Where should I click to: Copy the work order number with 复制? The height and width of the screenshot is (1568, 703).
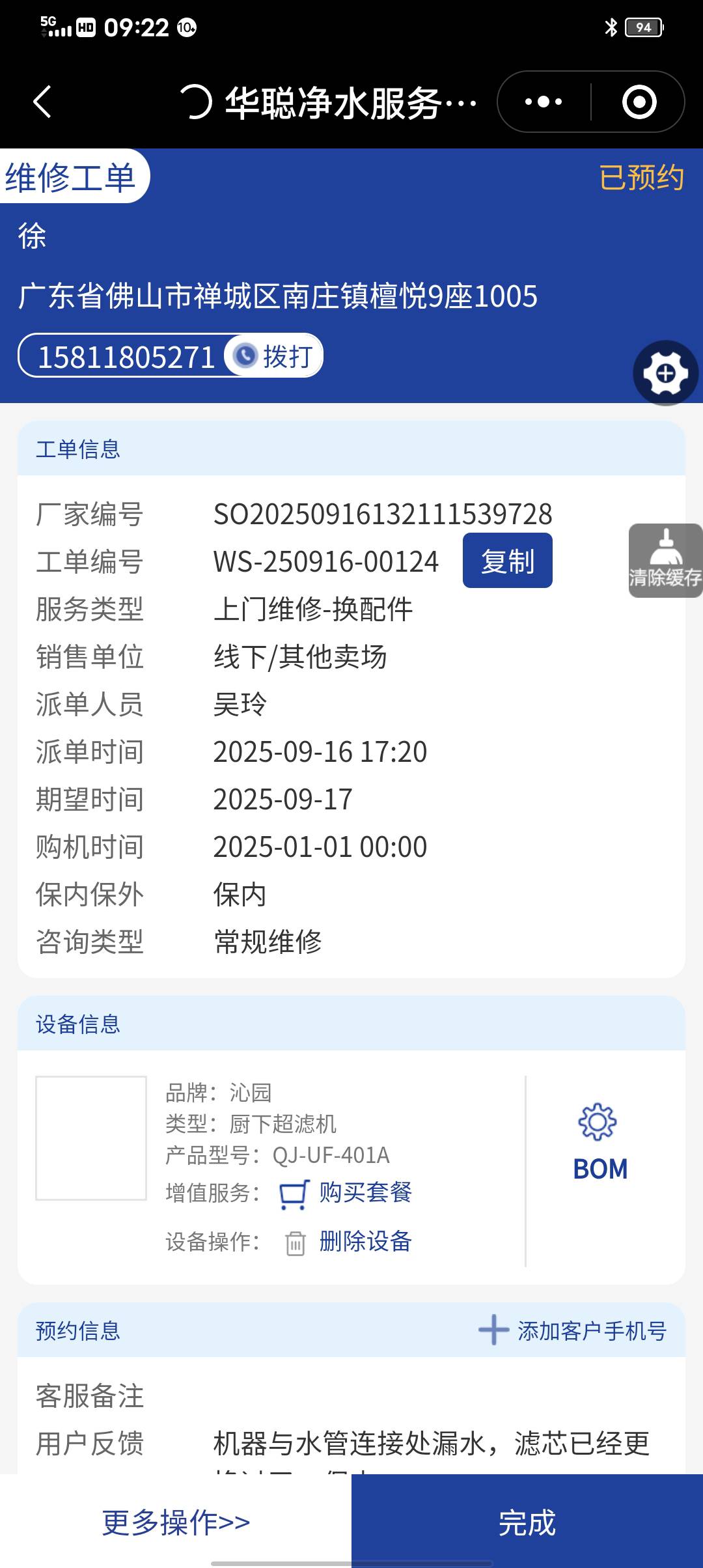coord(507,561)
